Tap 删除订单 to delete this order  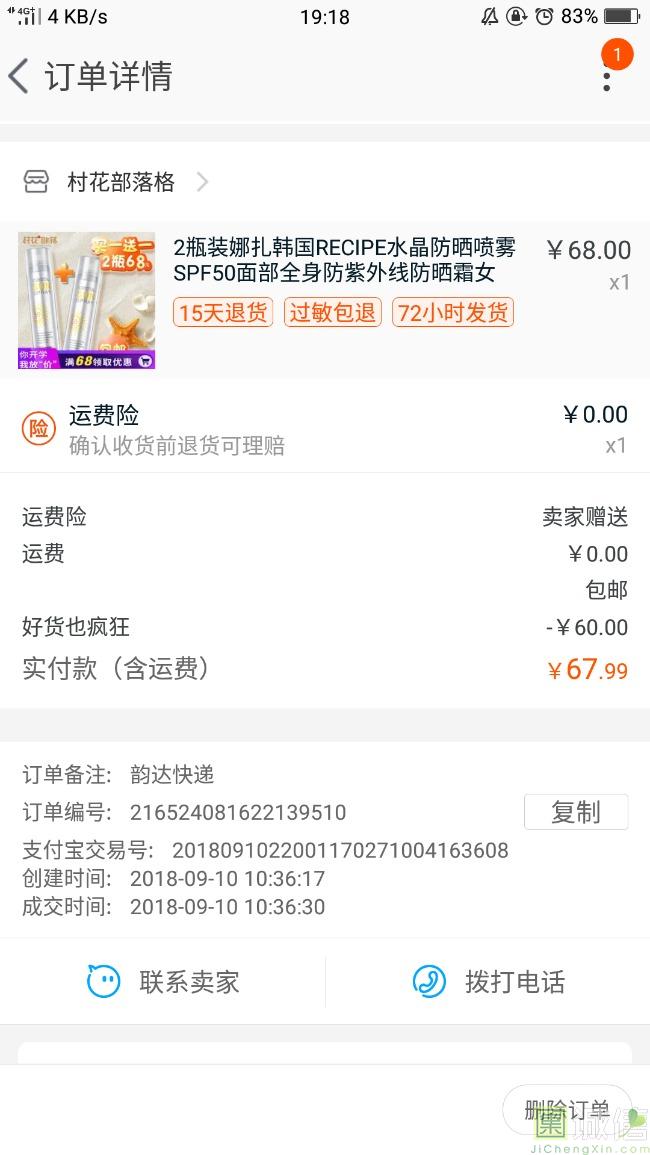[x=566, y=1109]
